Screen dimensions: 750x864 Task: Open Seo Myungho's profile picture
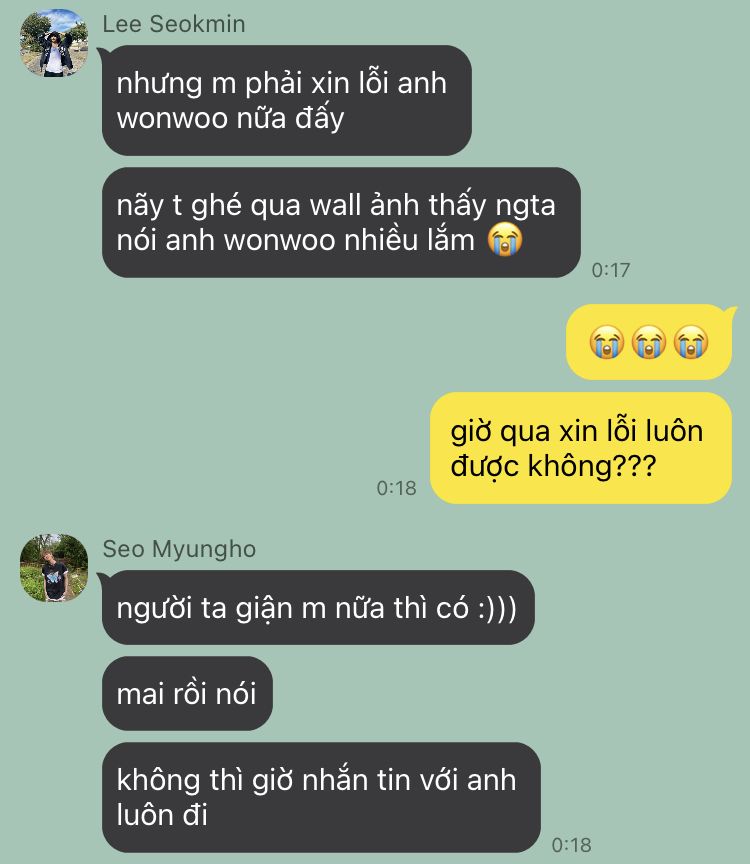coord(54,568)
